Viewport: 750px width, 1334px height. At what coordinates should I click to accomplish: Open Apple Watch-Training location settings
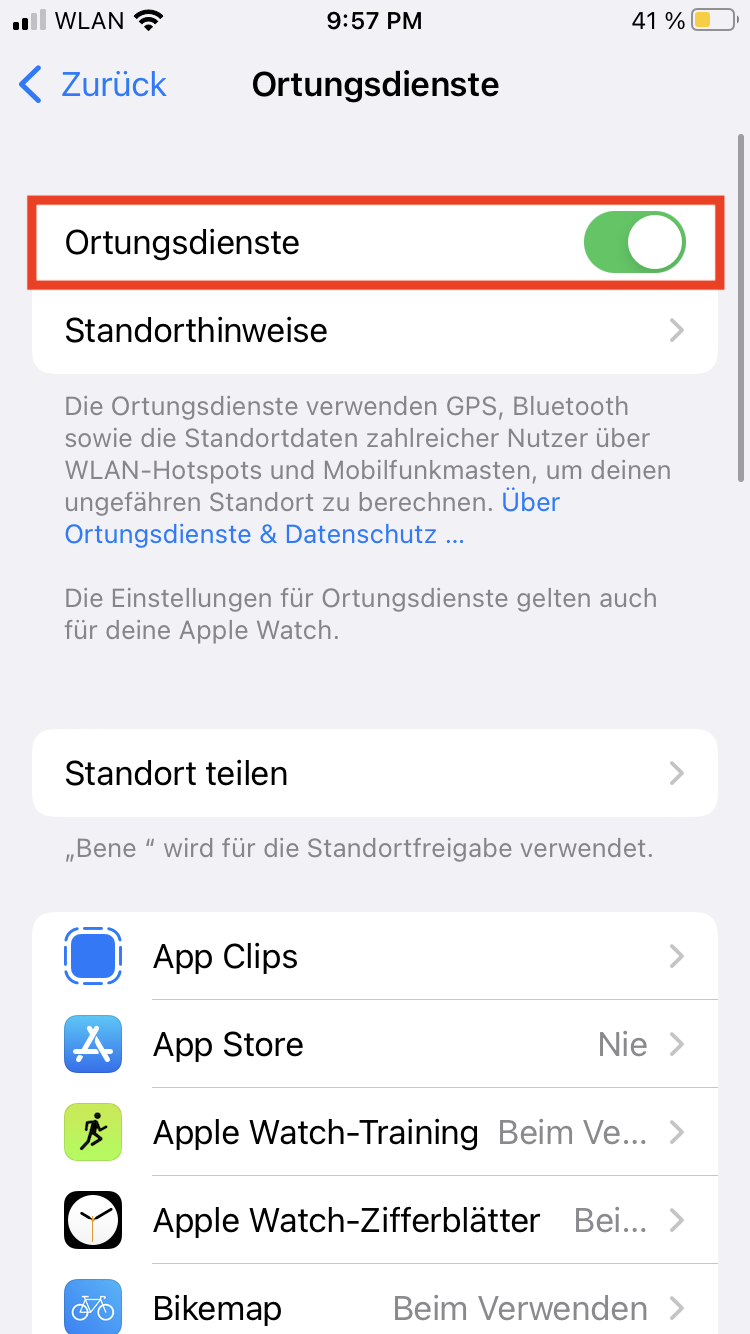pyautogui.click(x=375, y=1132)
